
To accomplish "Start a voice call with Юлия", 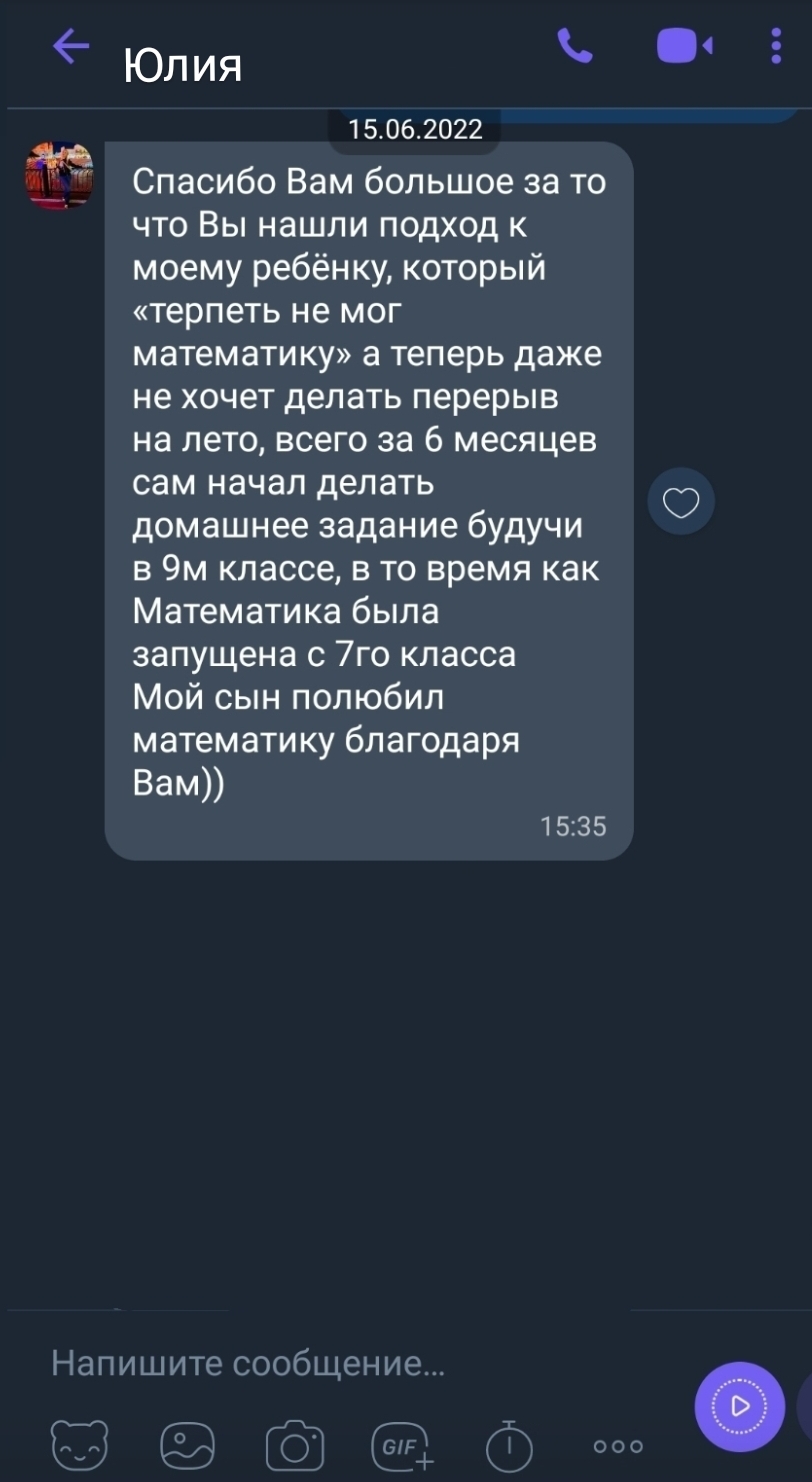I will coord(575,46).
